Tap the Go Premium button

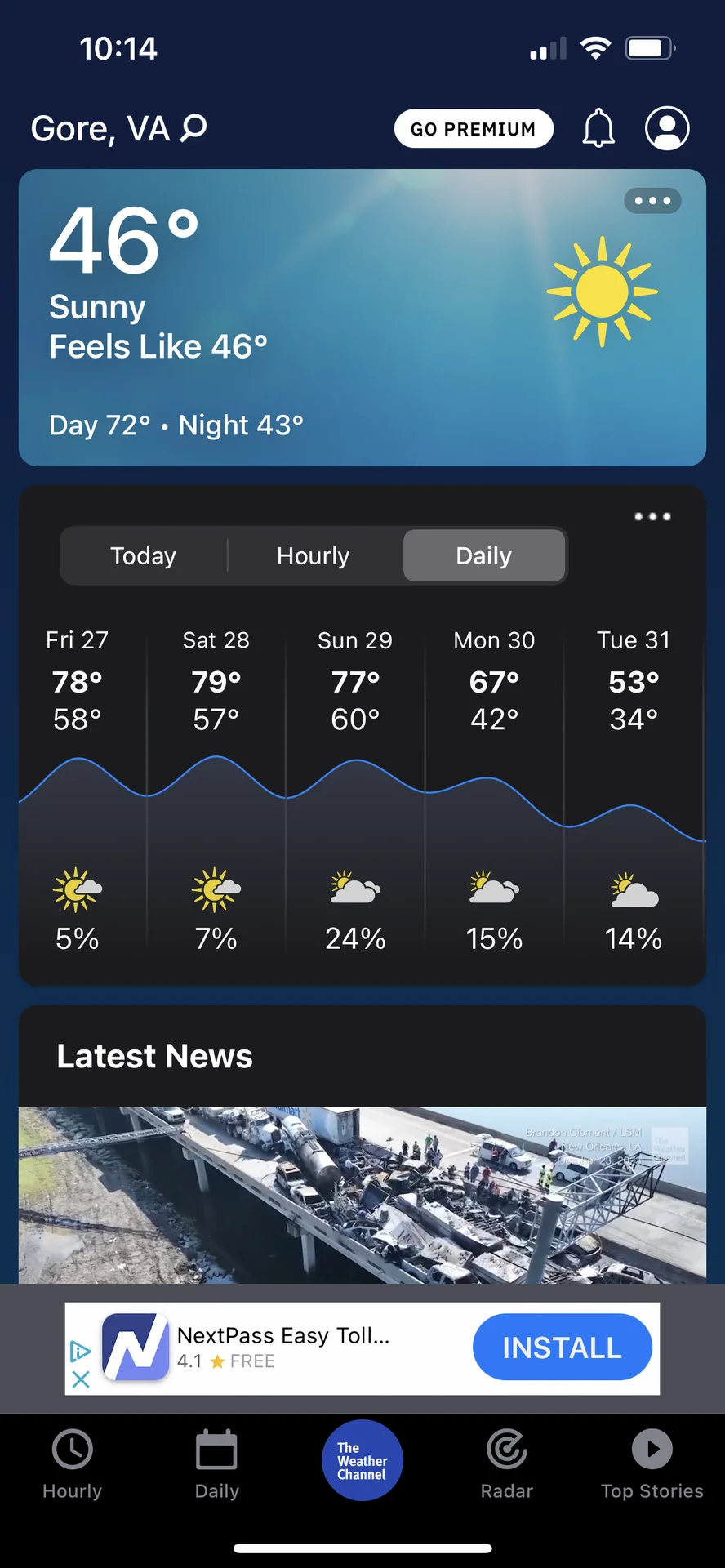click(x=474, y=129)
